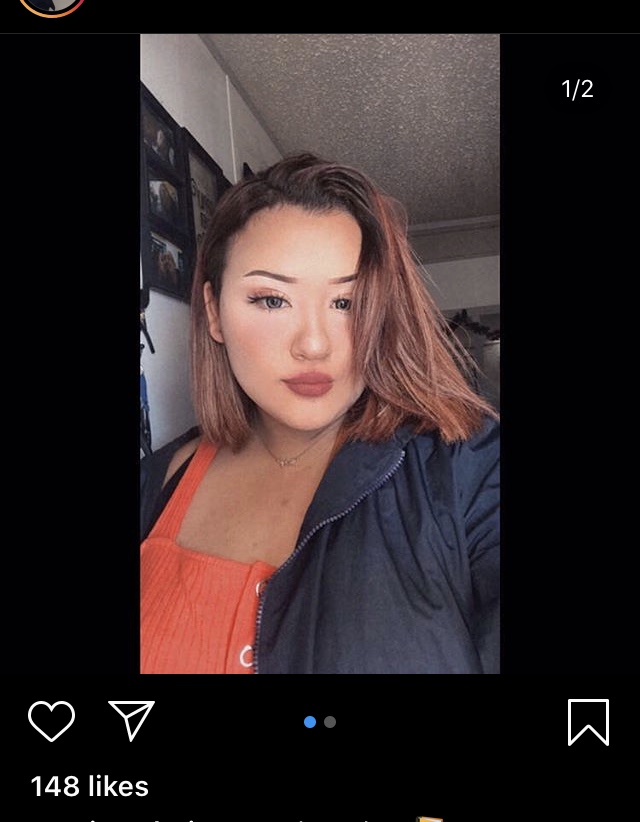This screenshot has width=640, height=822.
Task: Share the post via the paper plane icon
Action: point(131,720)
